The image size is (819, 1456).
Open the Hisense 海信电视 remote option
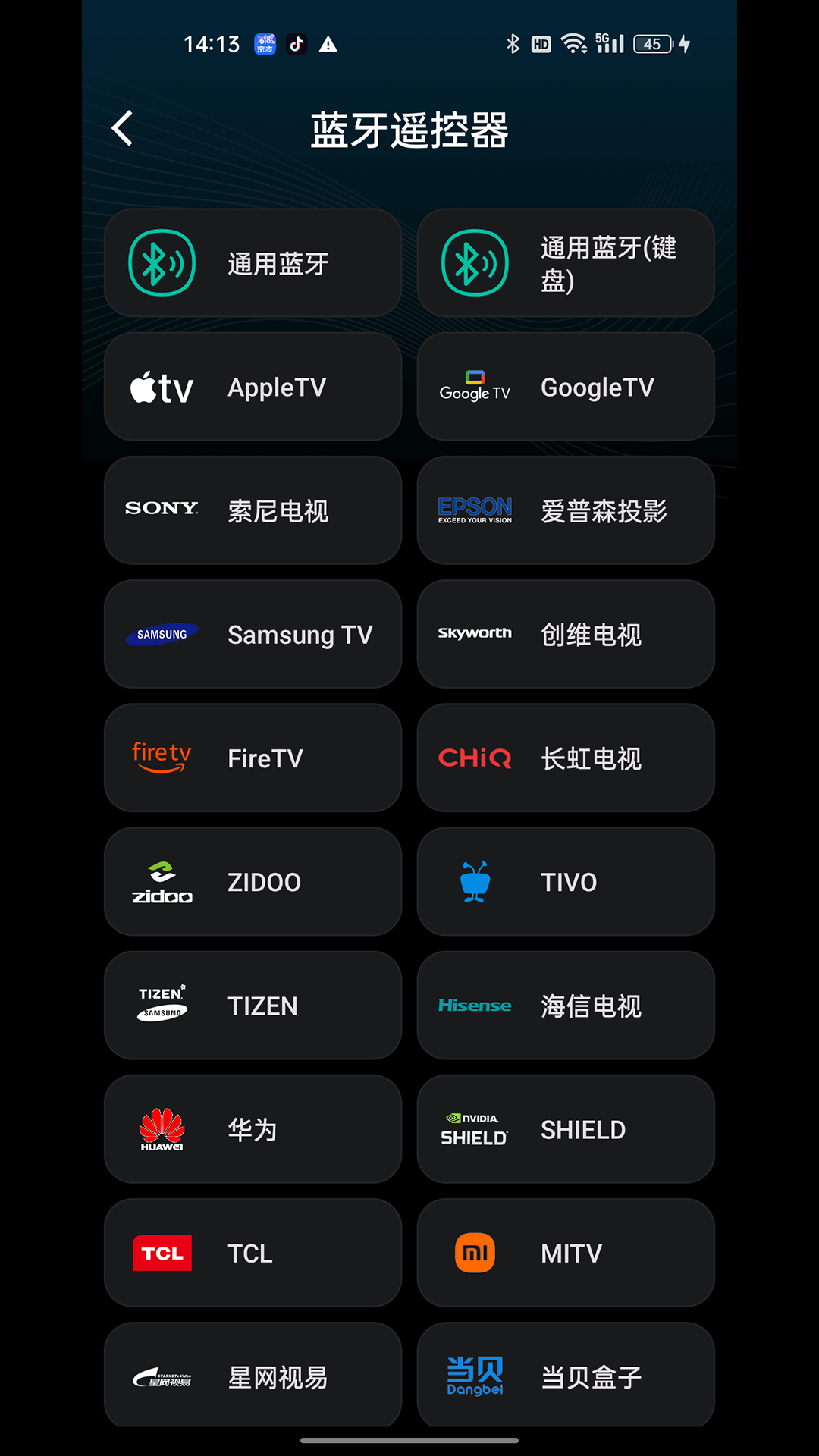tap(565, 1005)
